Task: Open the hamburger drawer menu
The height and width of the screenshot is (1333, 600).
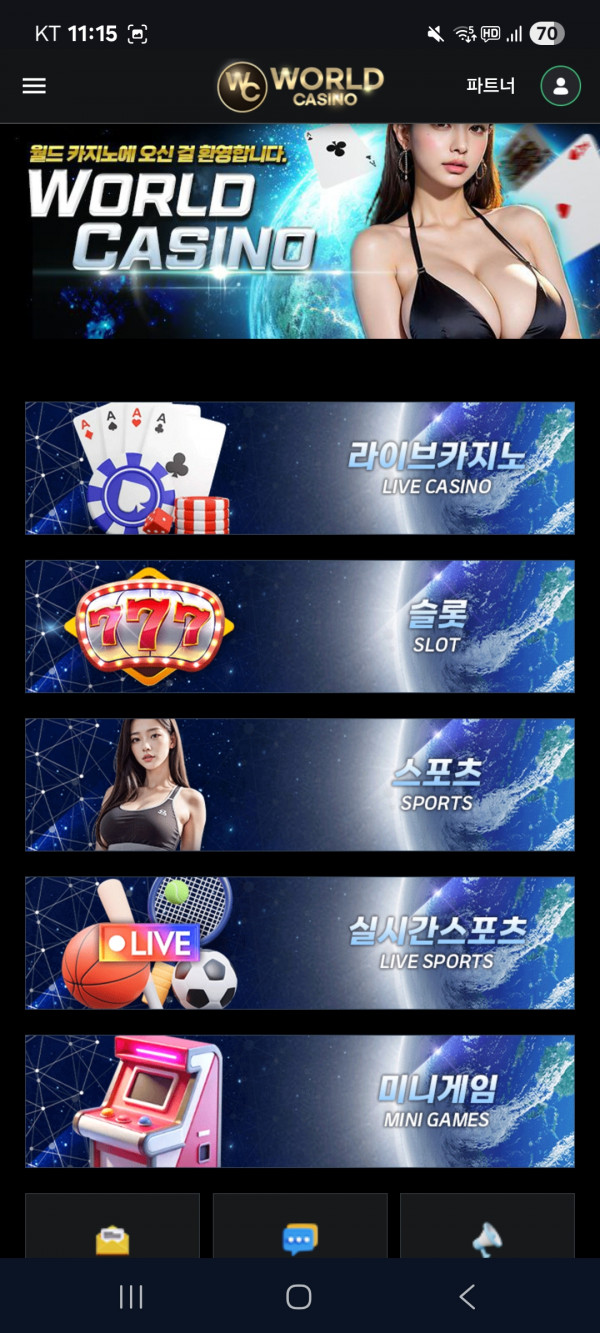Action: click(x=34, y=86)
